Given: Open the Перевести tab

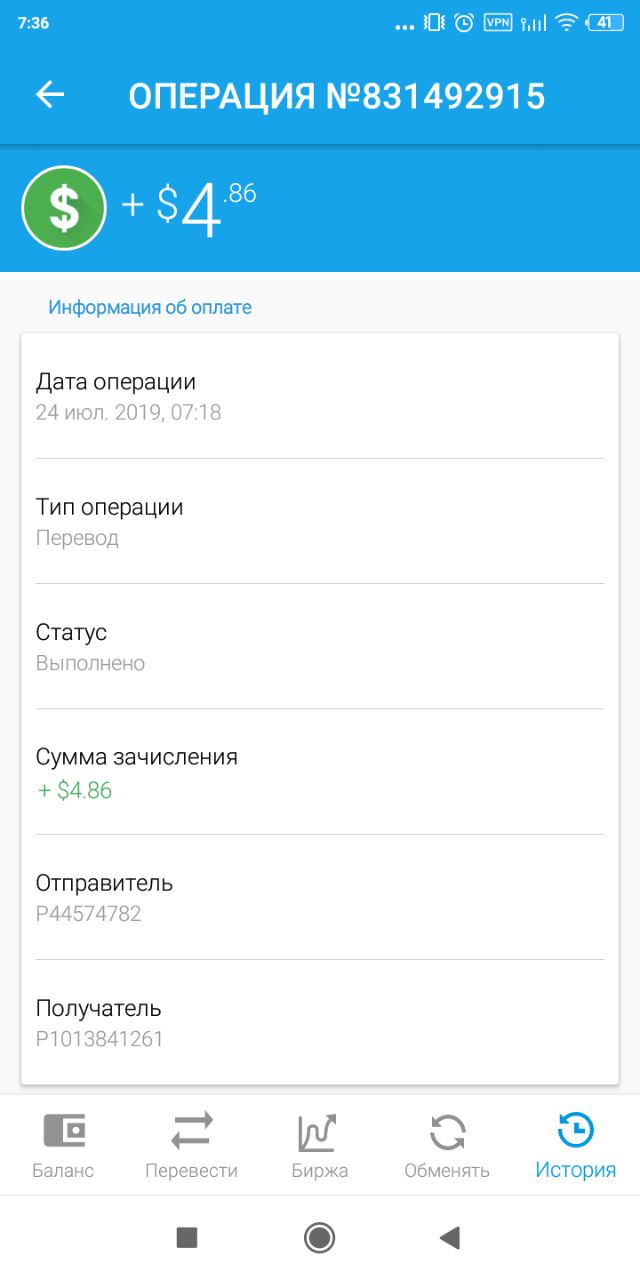Looking at the screenshot, I should pyautogui.click(x=191, y=1145).
